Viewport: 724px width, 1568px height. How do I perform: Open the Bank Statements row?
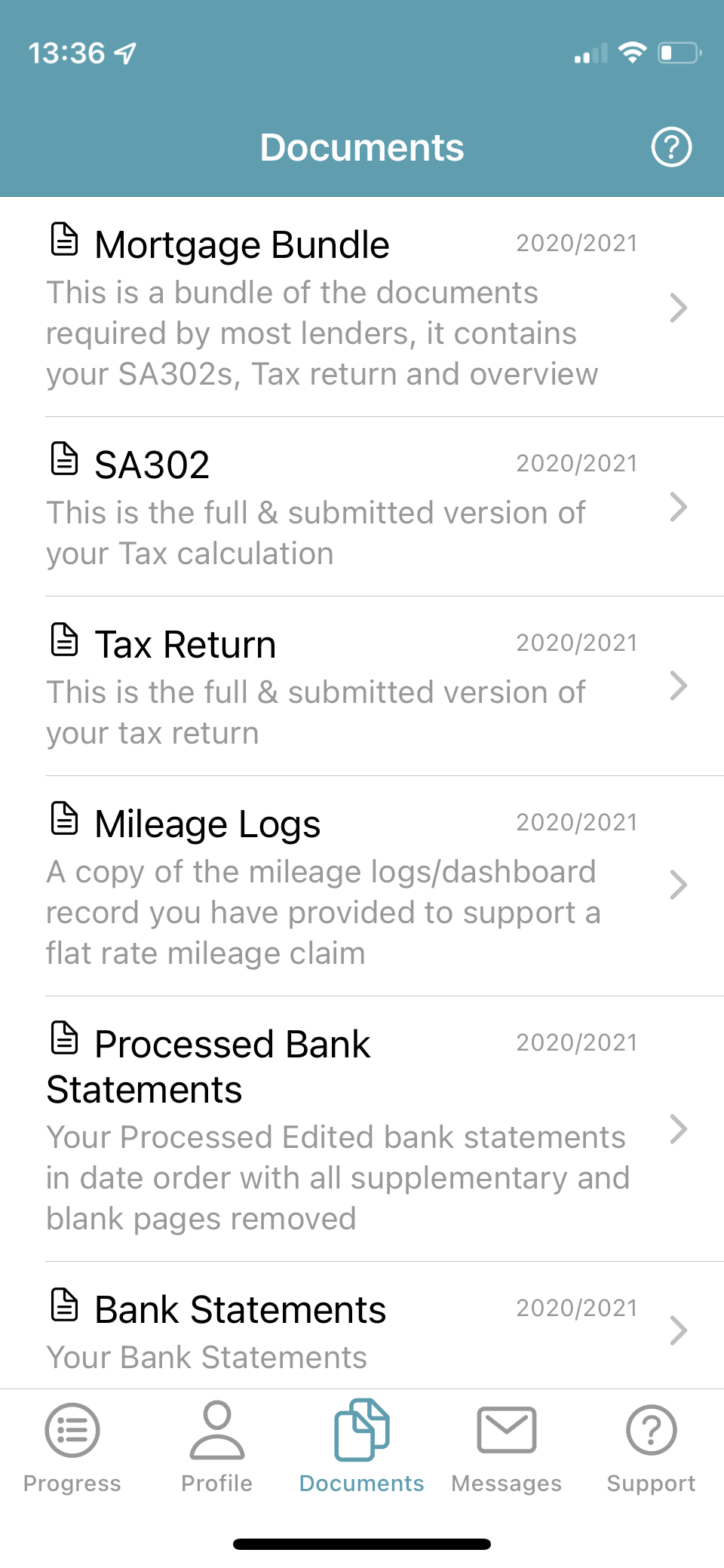(362, 1330)
